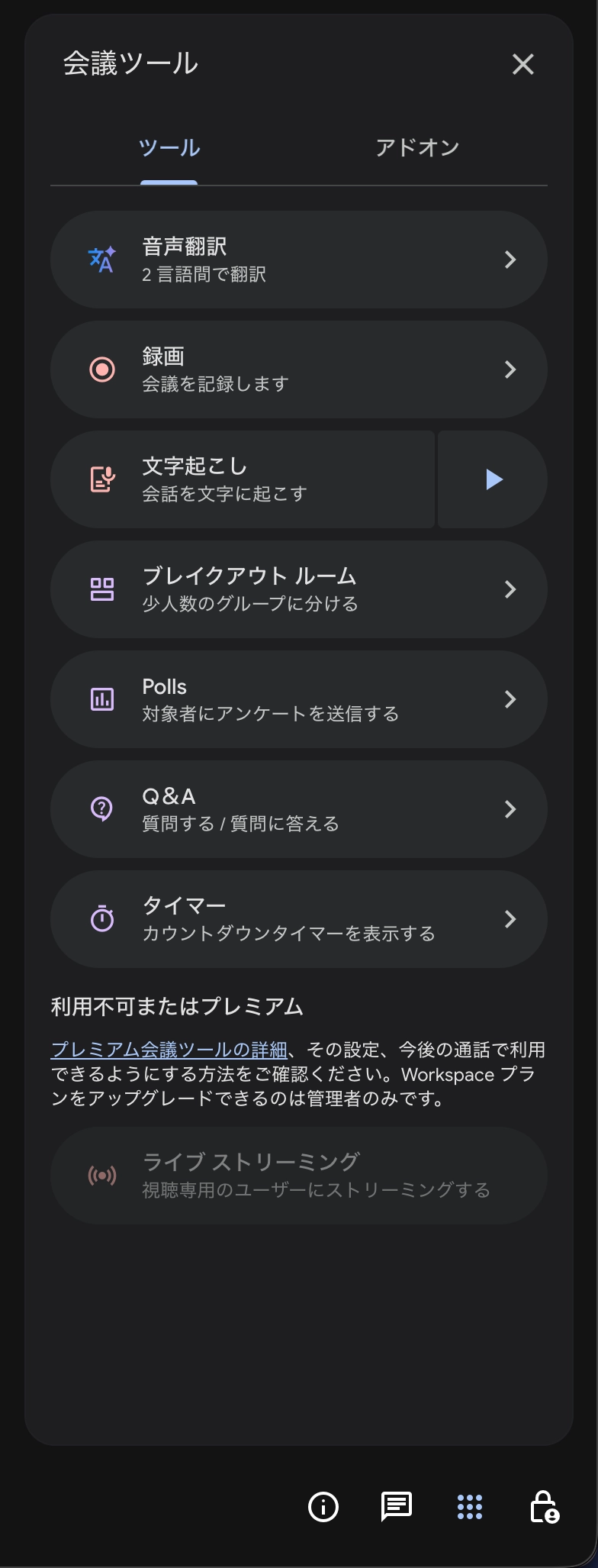Open the Q&A tool
Image resolution: width=598 pixels, height=1568 pixels.
pyautogui.click(x=298, y=809)
